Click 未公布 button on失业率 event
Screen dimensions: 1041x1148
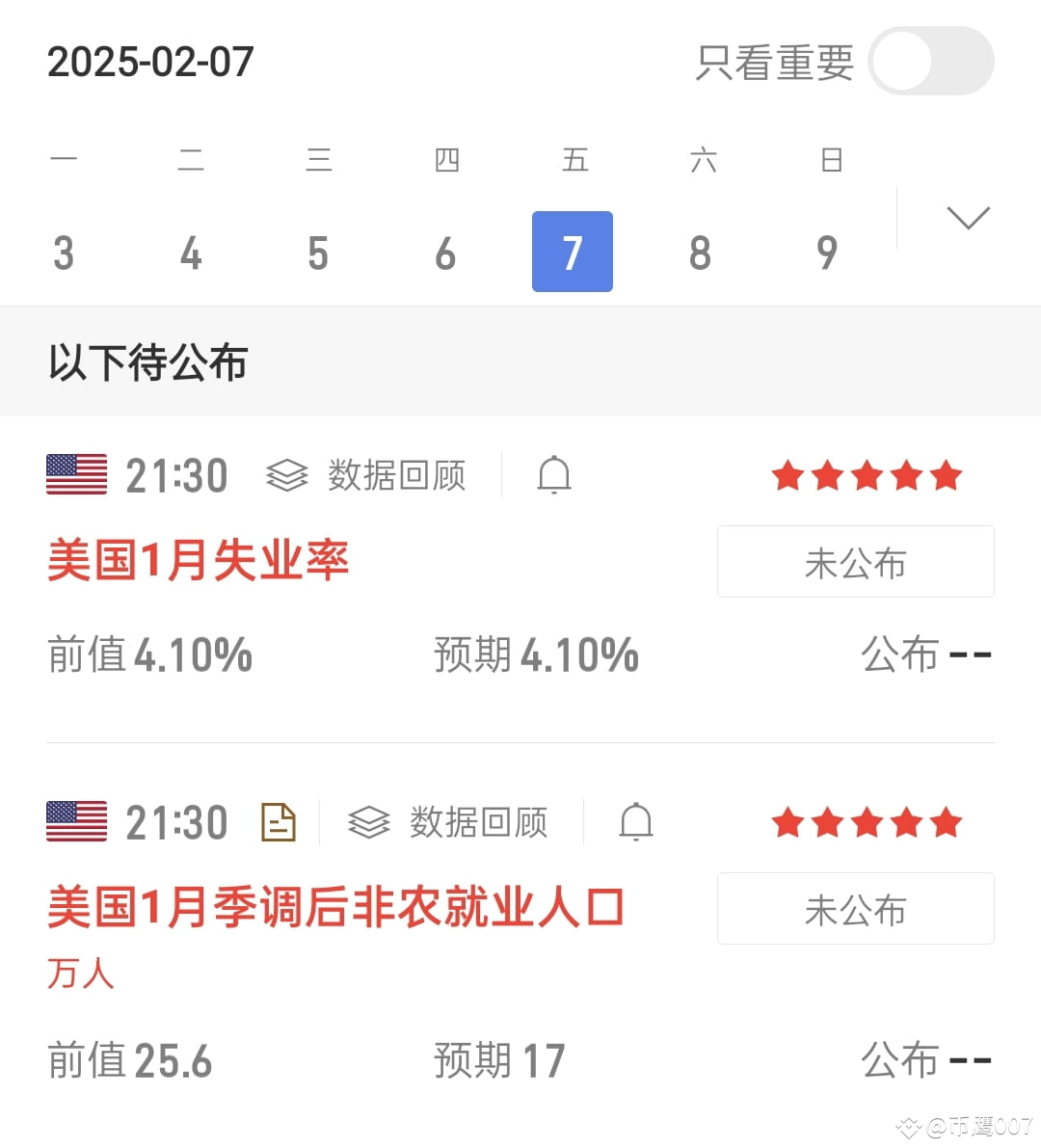coord(855,562)
